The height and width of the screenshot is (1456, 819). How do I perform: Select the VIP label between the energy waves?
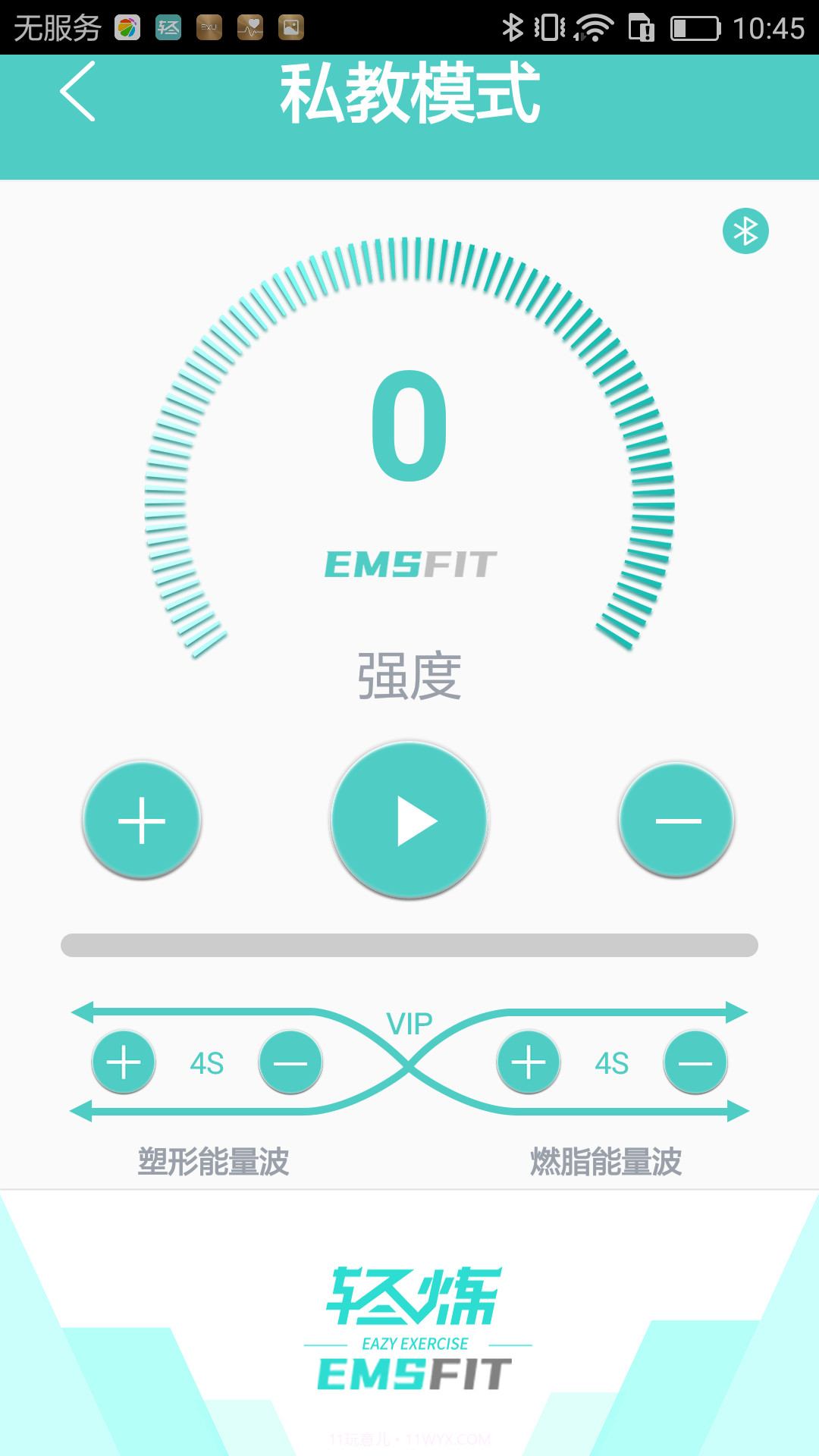(408, 1021)
